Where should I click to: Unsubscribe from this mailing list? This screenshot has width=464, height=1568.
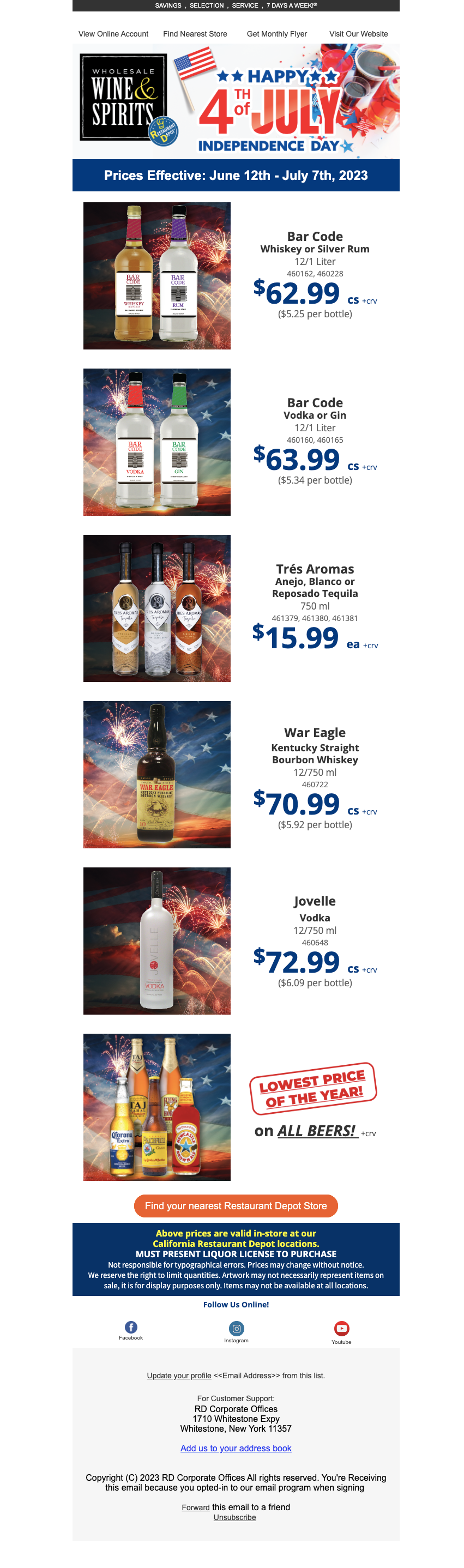click(x=234, y=1517)
